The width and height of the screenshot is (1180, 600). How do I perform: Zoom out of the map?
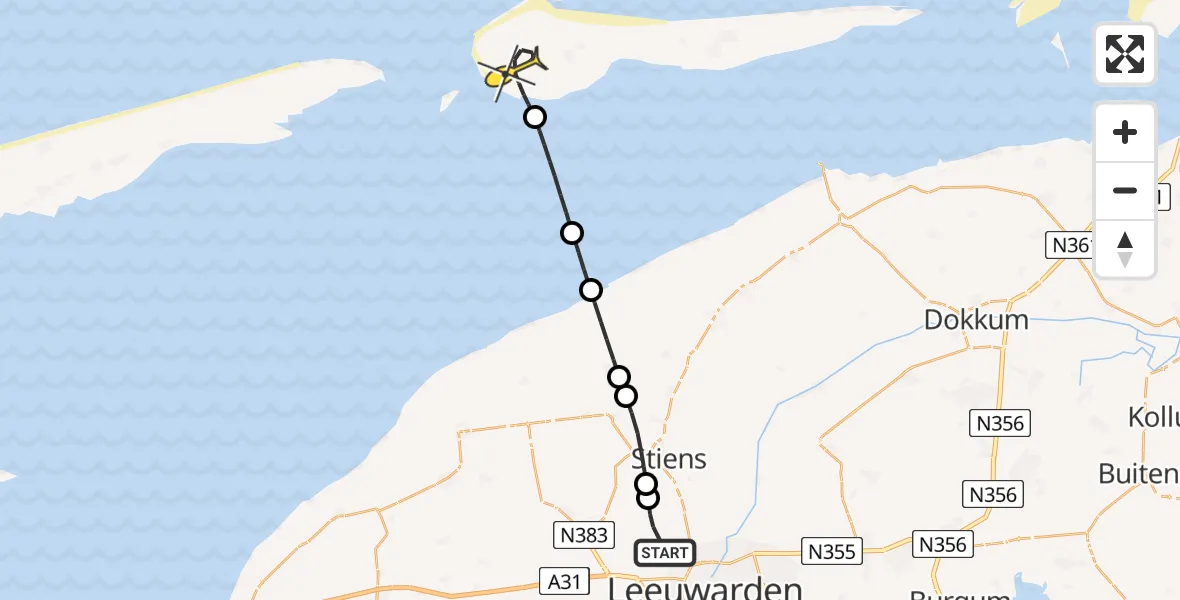click(x=1125, y=191)
